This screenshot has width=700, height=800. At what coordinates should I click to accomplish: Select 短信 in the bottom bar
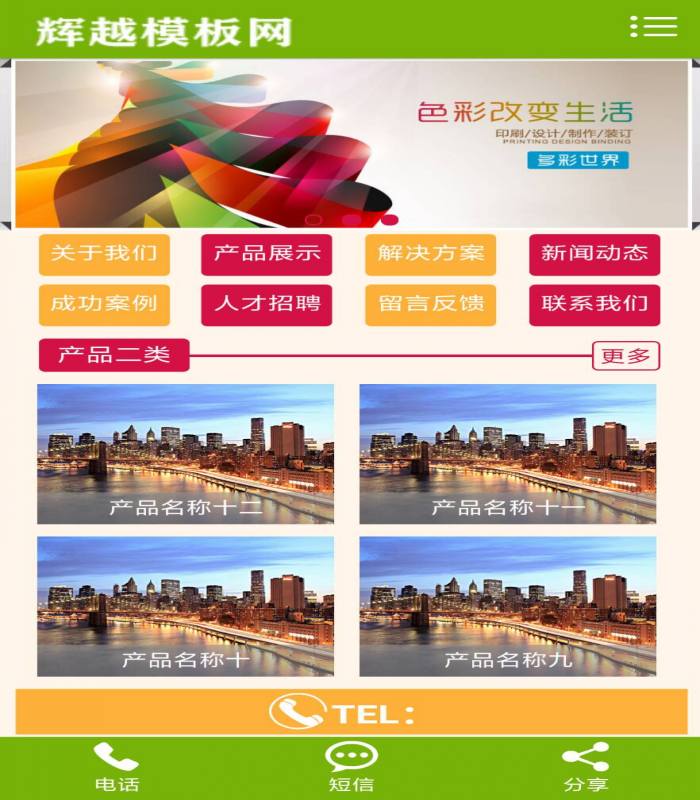point(351,768)
